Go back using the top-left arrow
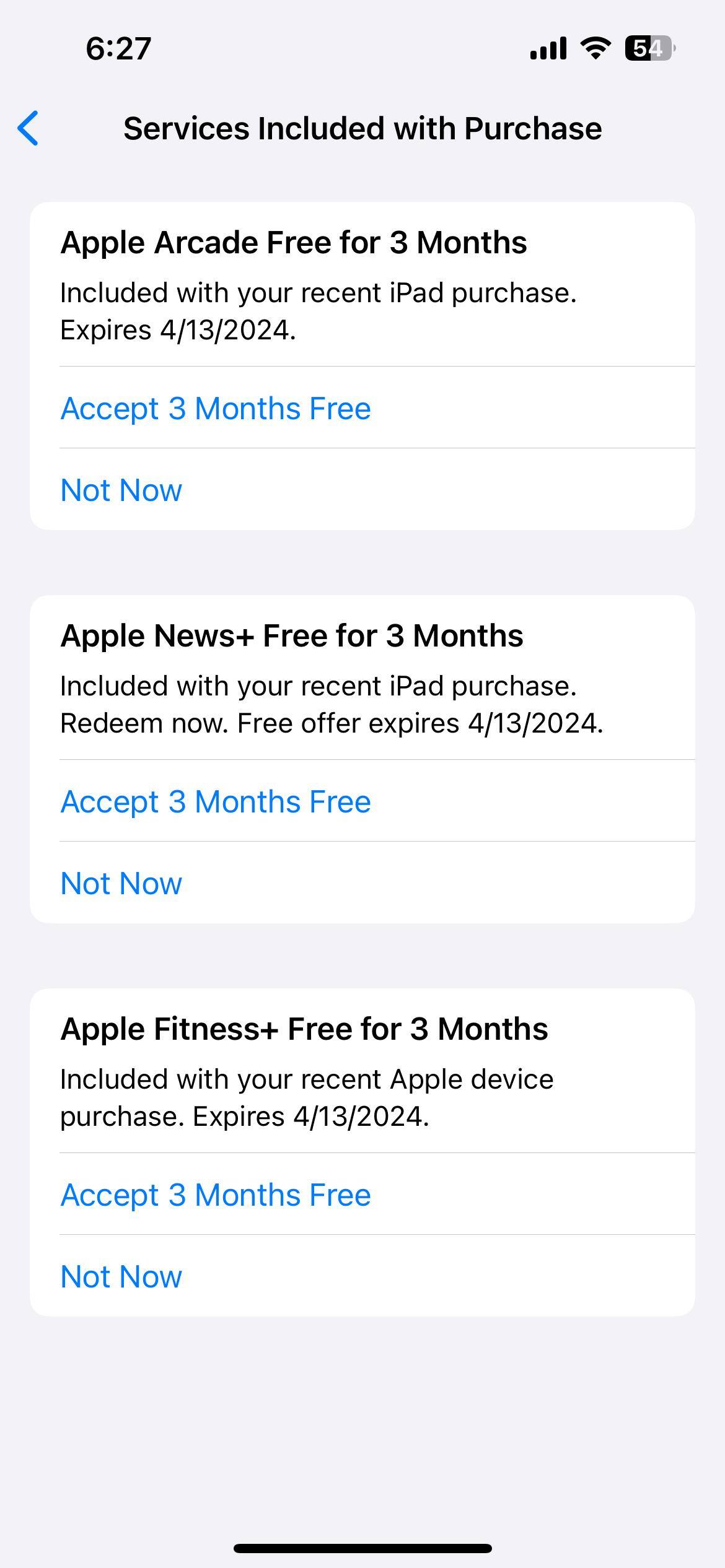725x1568 pixels. point(28,128)
